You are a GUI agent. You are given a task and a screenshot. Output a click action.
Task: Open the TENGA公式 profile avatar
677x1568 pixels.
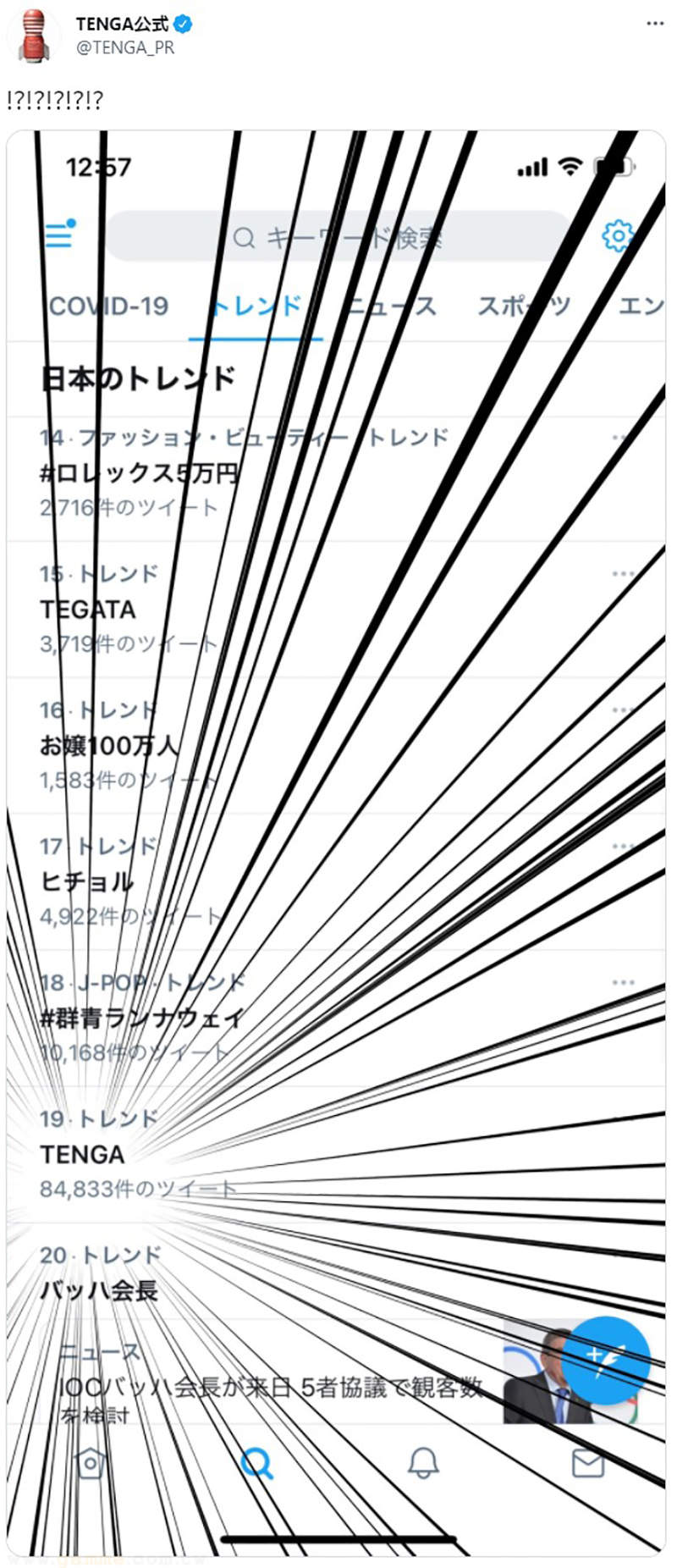click(34, 36)
